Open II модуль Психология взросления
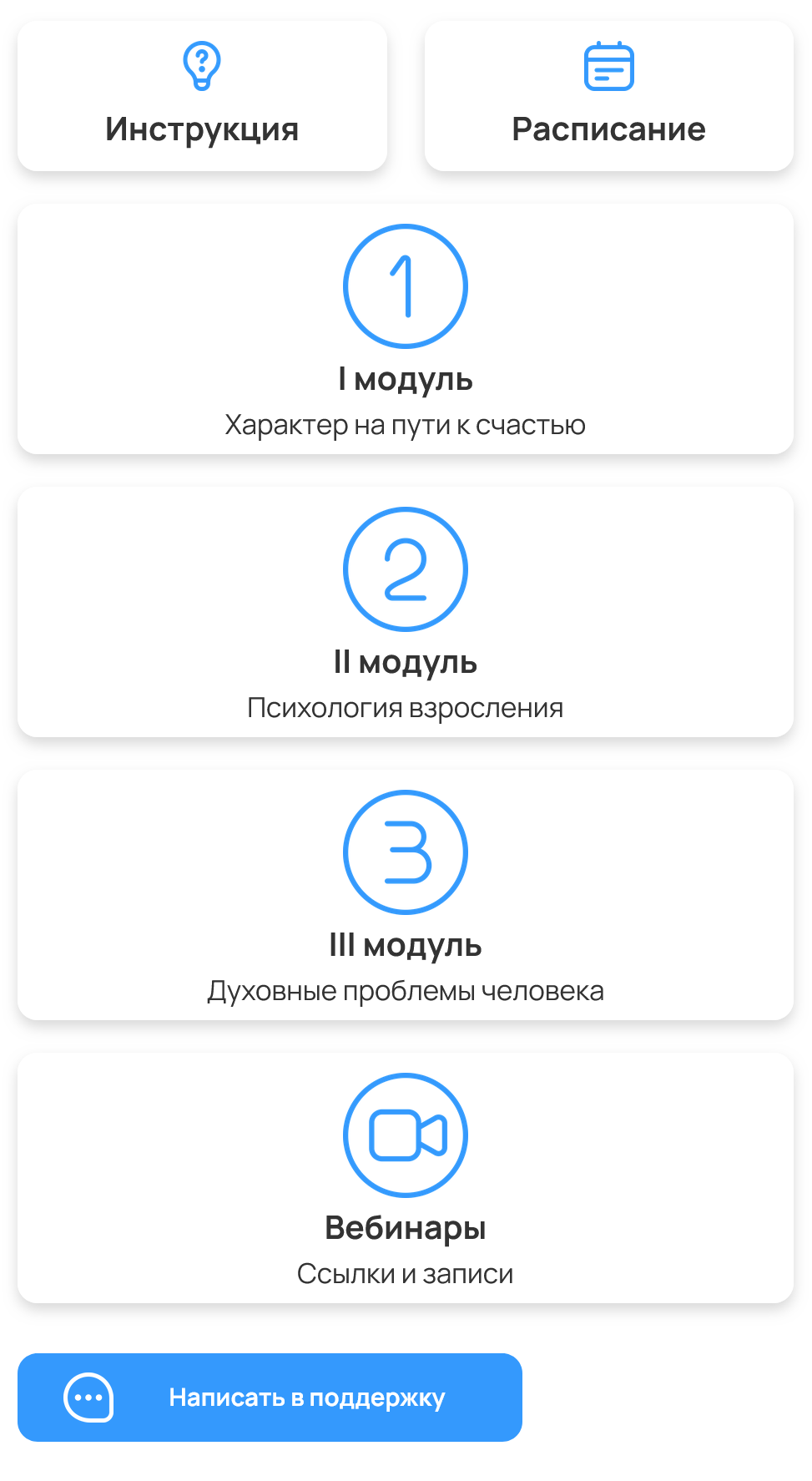Viewport: 812px width, 1481px height. tap(406, 612)
